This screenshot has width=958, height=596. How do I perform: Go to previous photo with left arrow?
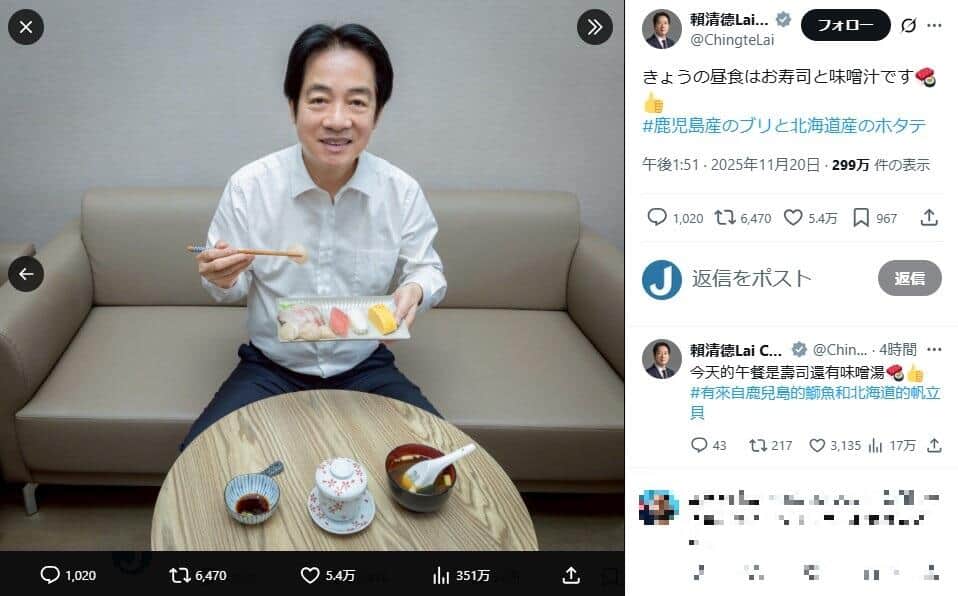click(26, 273)
